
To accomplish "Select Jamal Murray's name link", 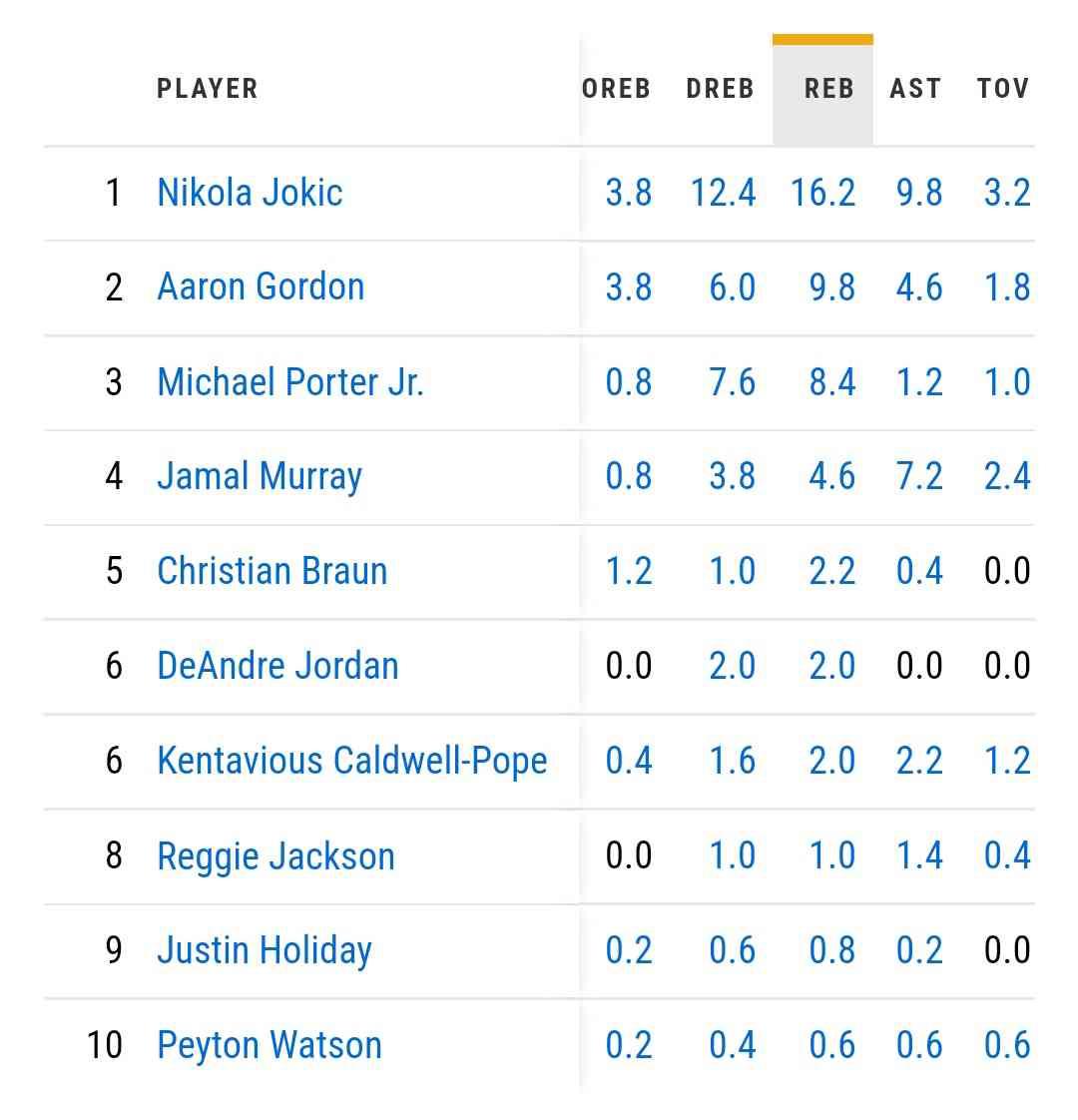I will [x=260, y=476].
